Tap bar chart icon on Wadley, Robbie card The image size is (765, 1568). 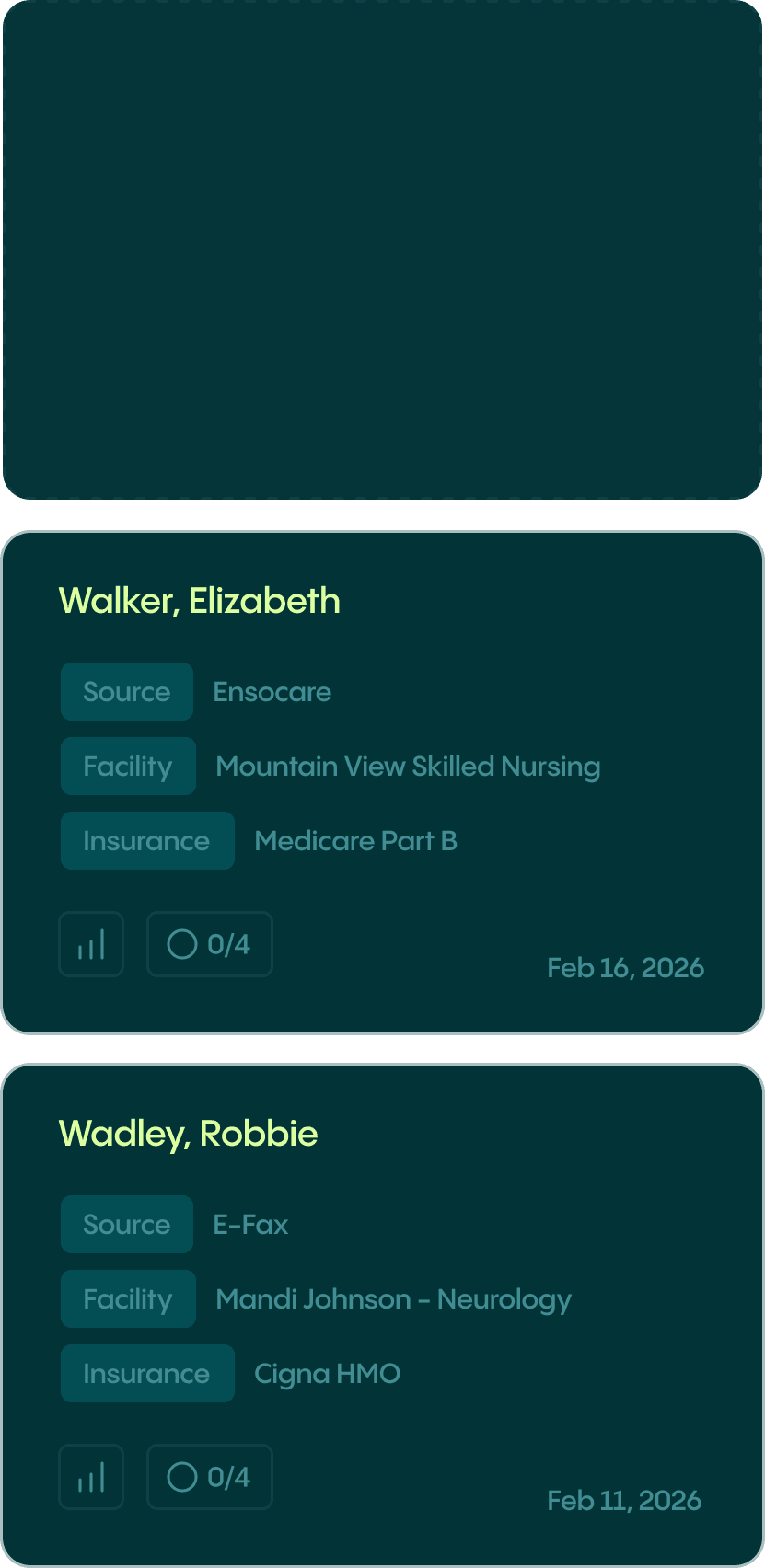pos(91,1477)
